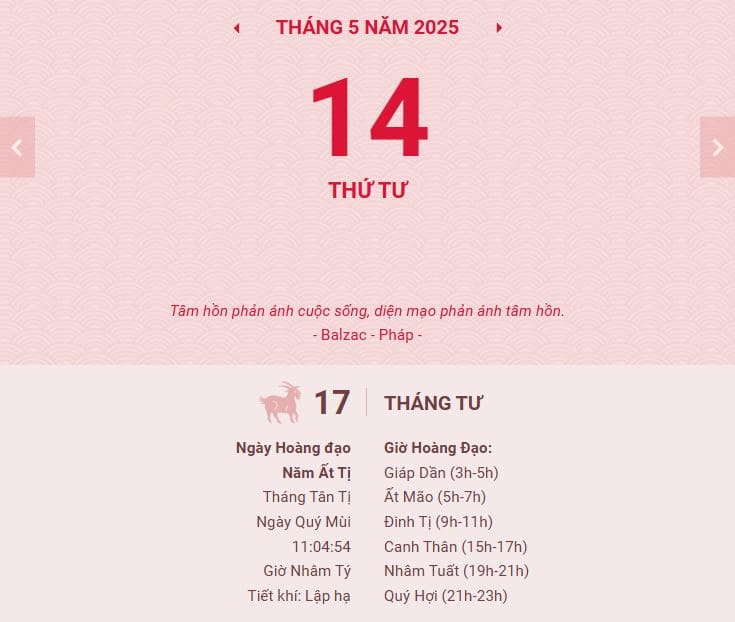Show the previous day with left chevron

(17, 147)
